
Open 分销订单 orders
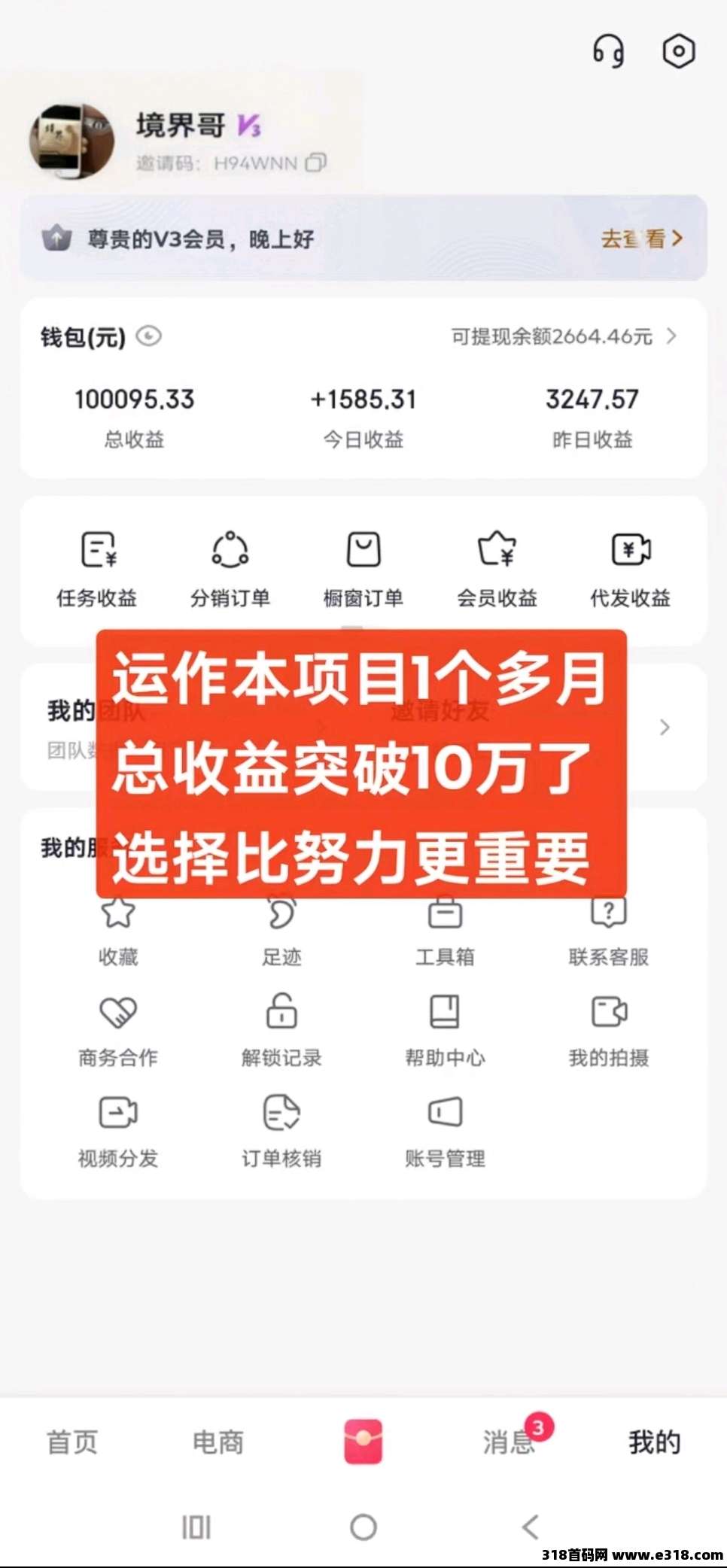tap(230, 568)
